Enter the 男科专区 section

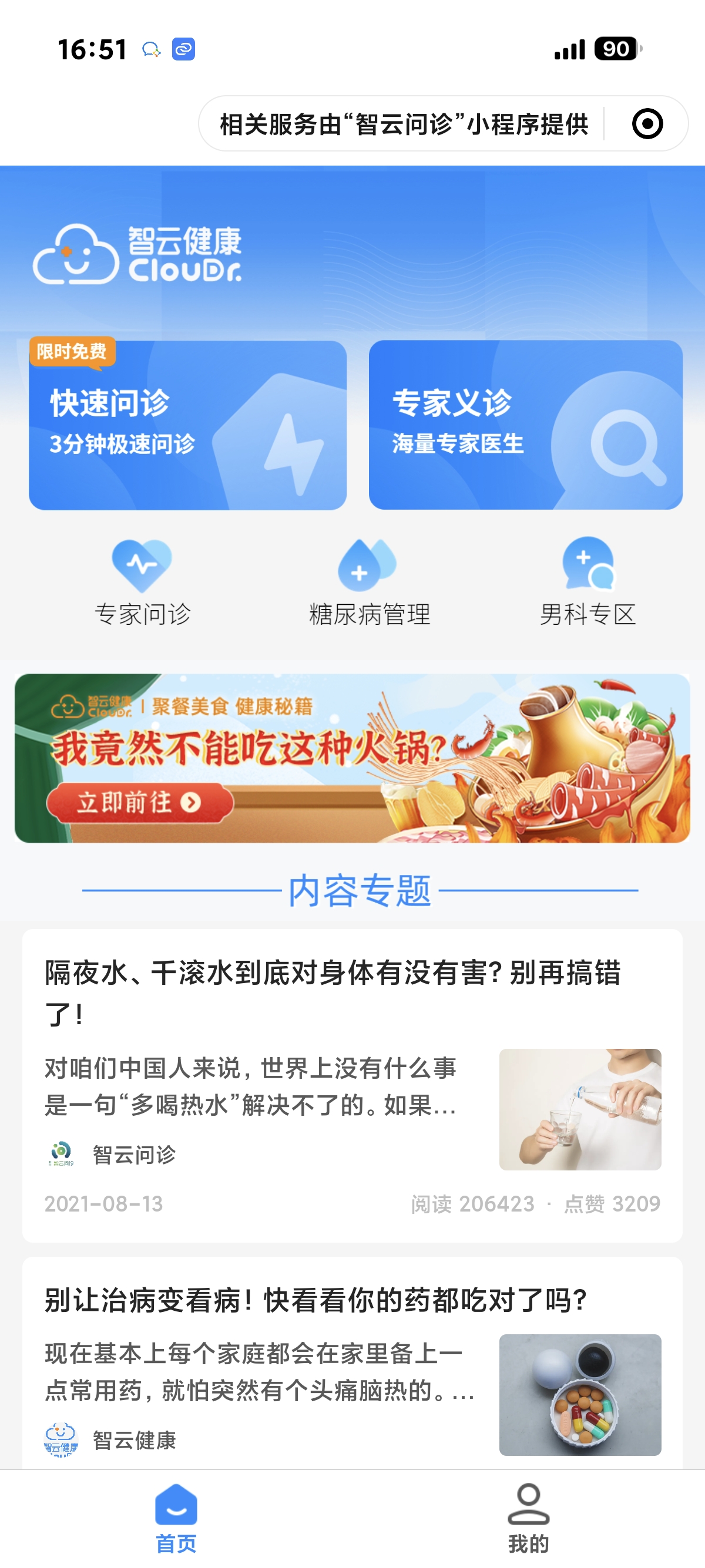coord(587,581)
